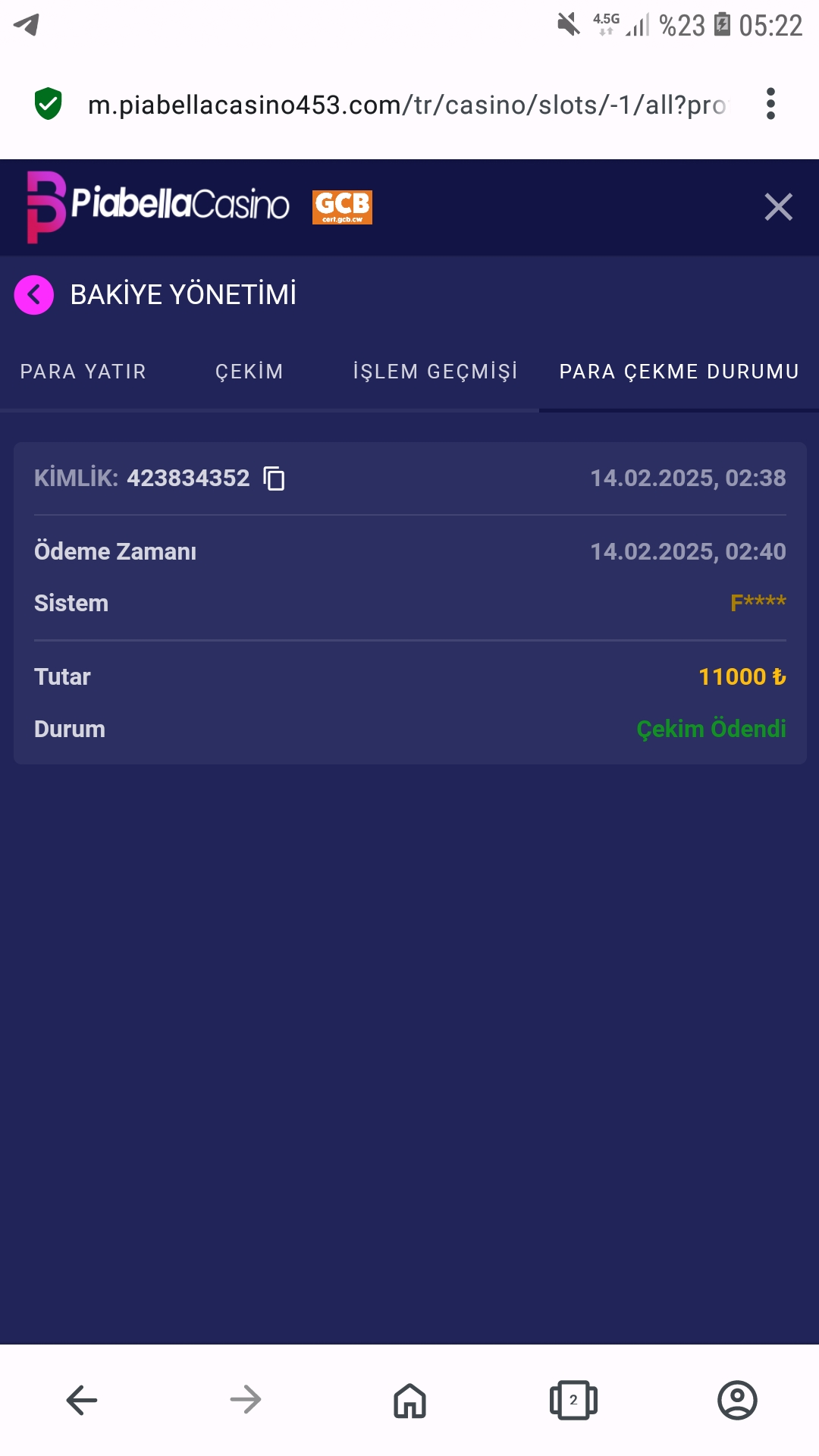Go back using the pink arrow
The height and width of the screenshot is (1456, 819).
click(x=34, y=294)
